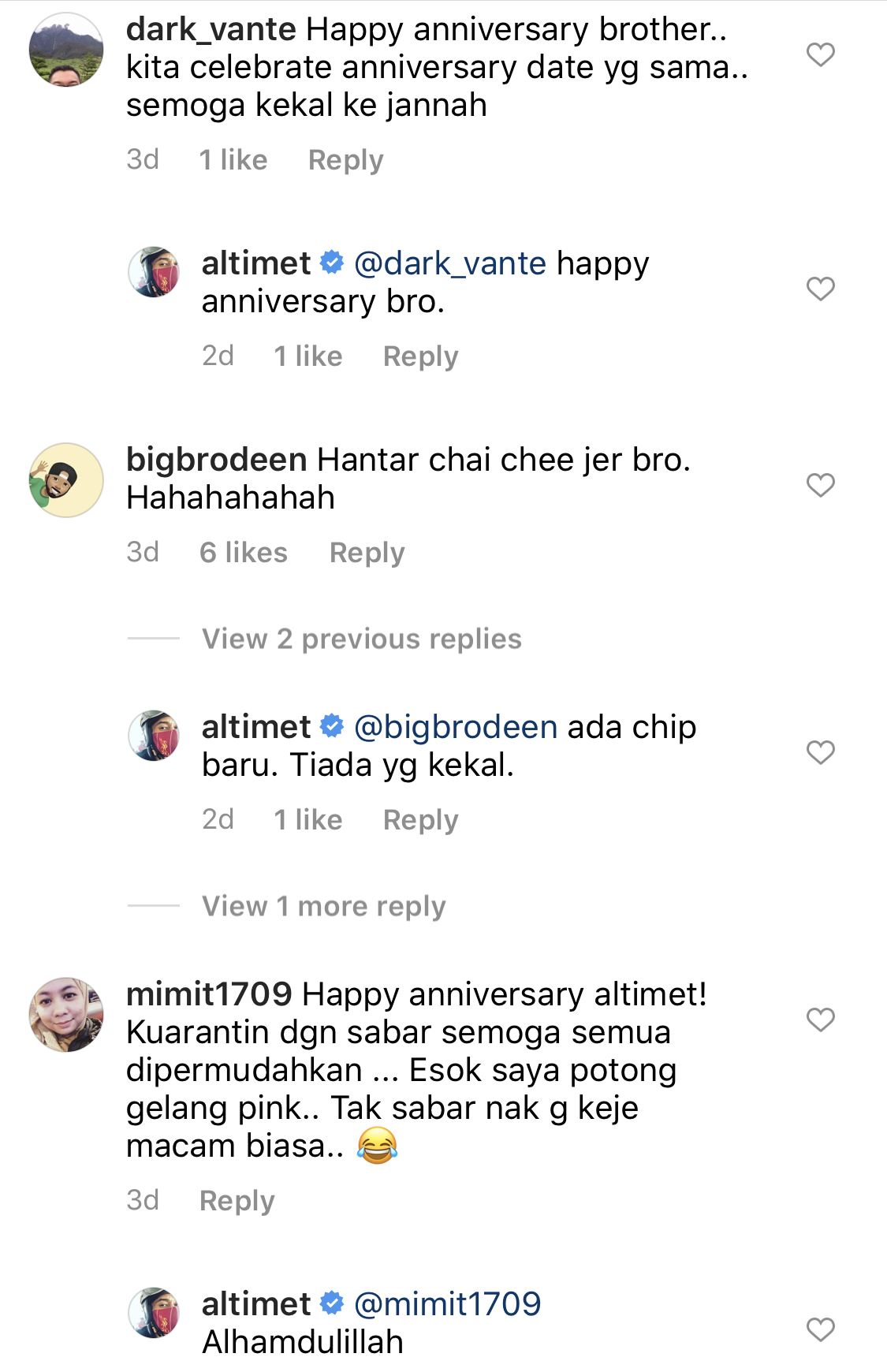
Task: Expand View 1 more reply
Action: (323, 906)
